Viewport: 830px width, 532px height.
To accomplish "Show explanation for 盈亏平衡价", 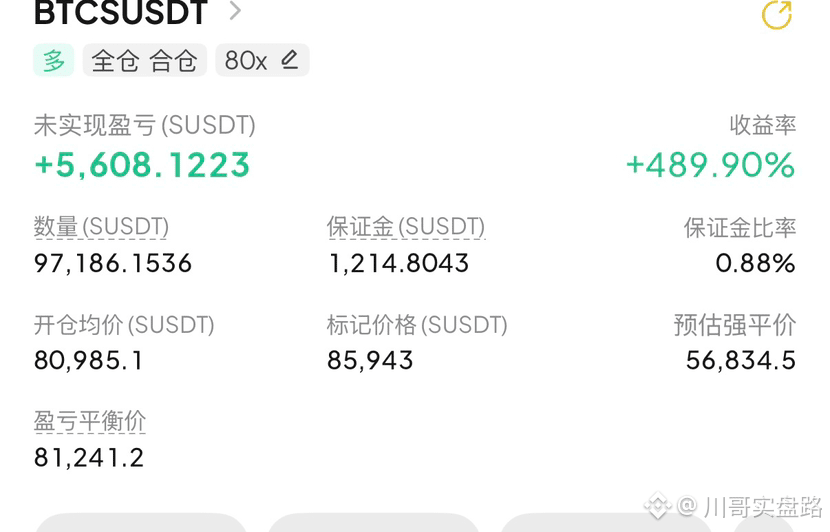I will (89, 422).
